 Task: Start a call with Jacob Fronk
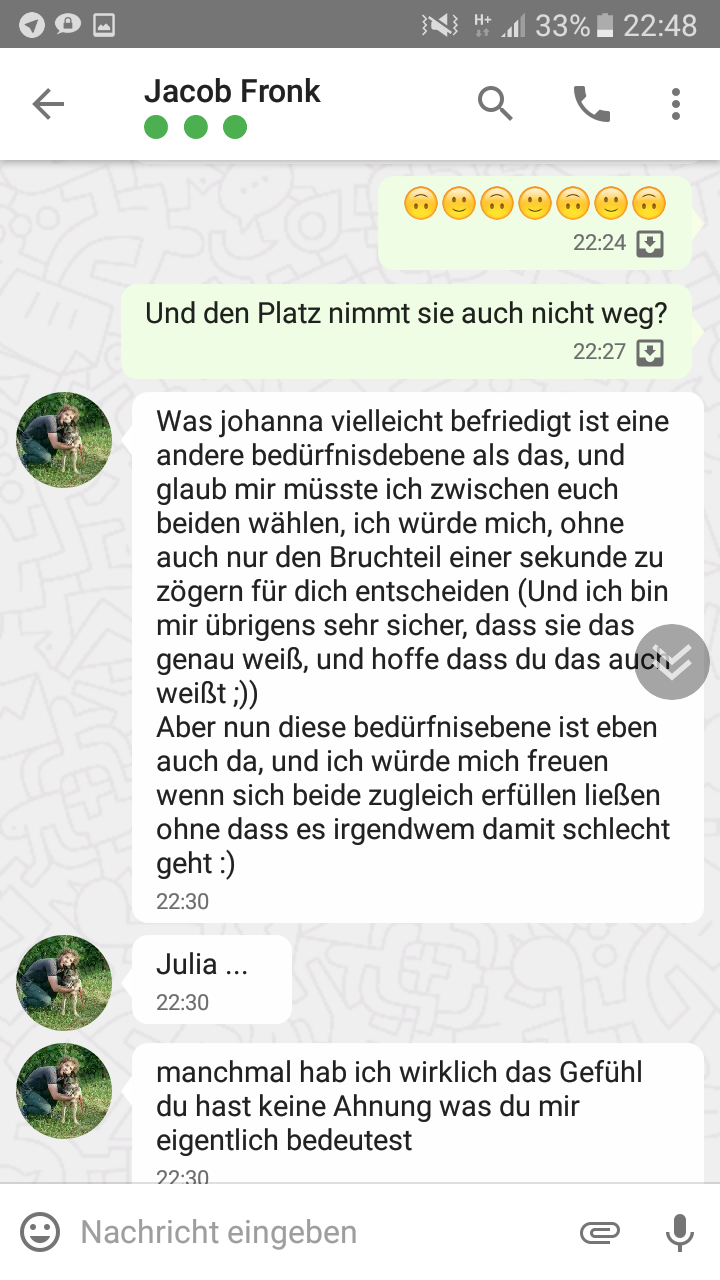(x=591, y=104)
